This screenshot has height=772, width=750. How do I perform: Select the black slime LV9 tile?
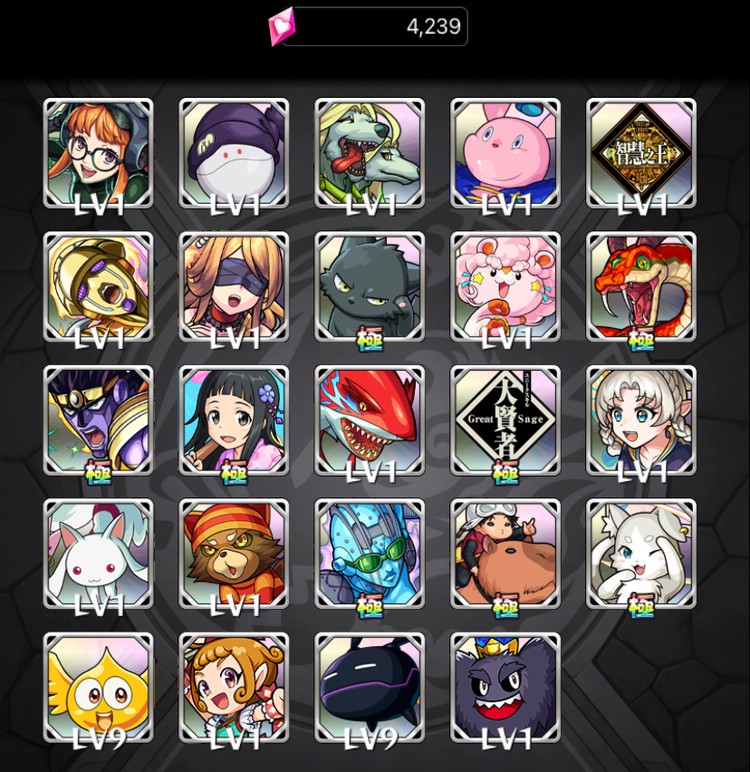point(369,687)
